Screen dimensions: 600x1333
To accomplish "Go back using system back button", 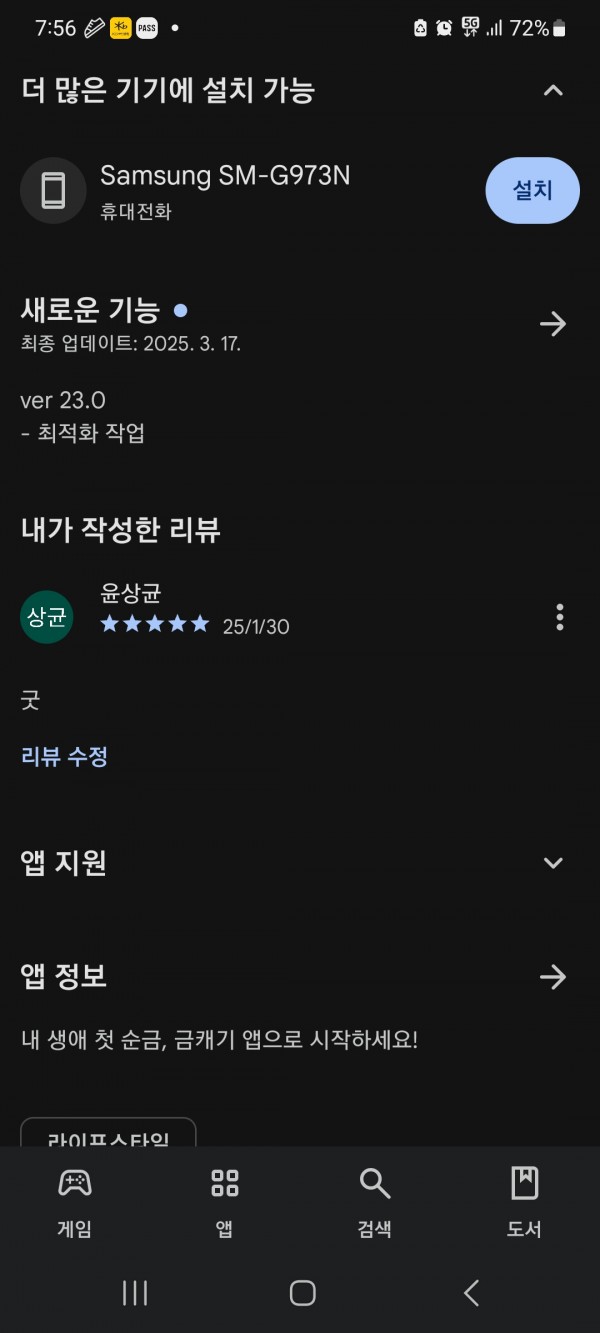I will (x=471, y=1293).
